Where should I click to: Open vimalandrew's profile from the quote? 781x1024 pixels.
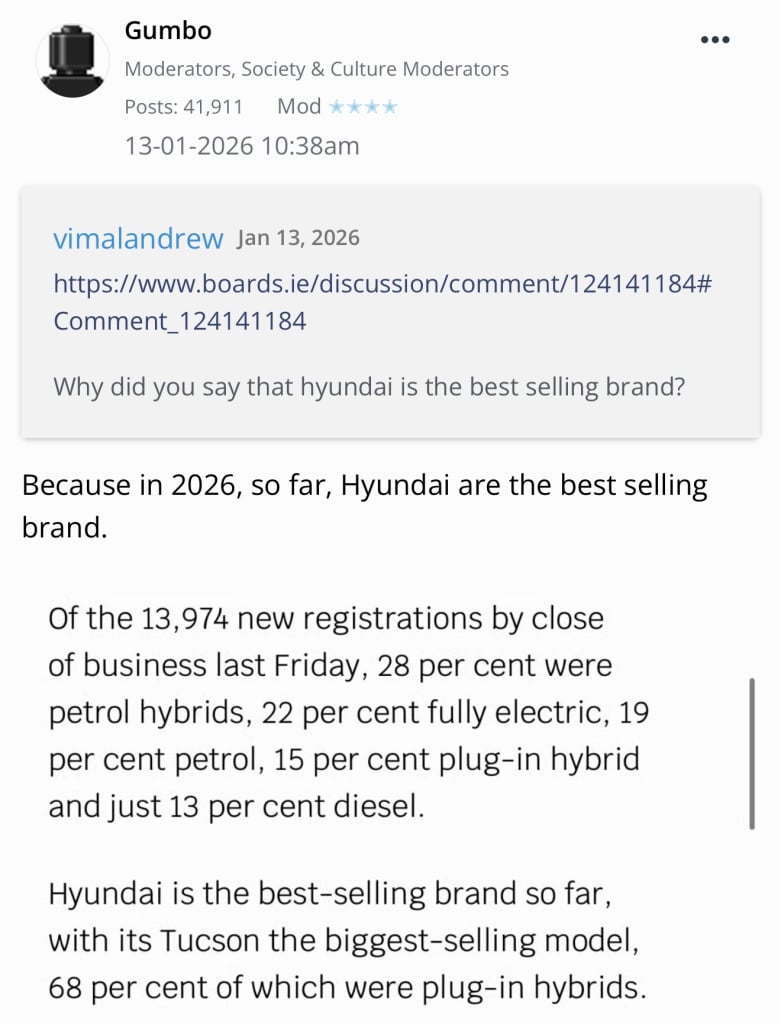138,239
